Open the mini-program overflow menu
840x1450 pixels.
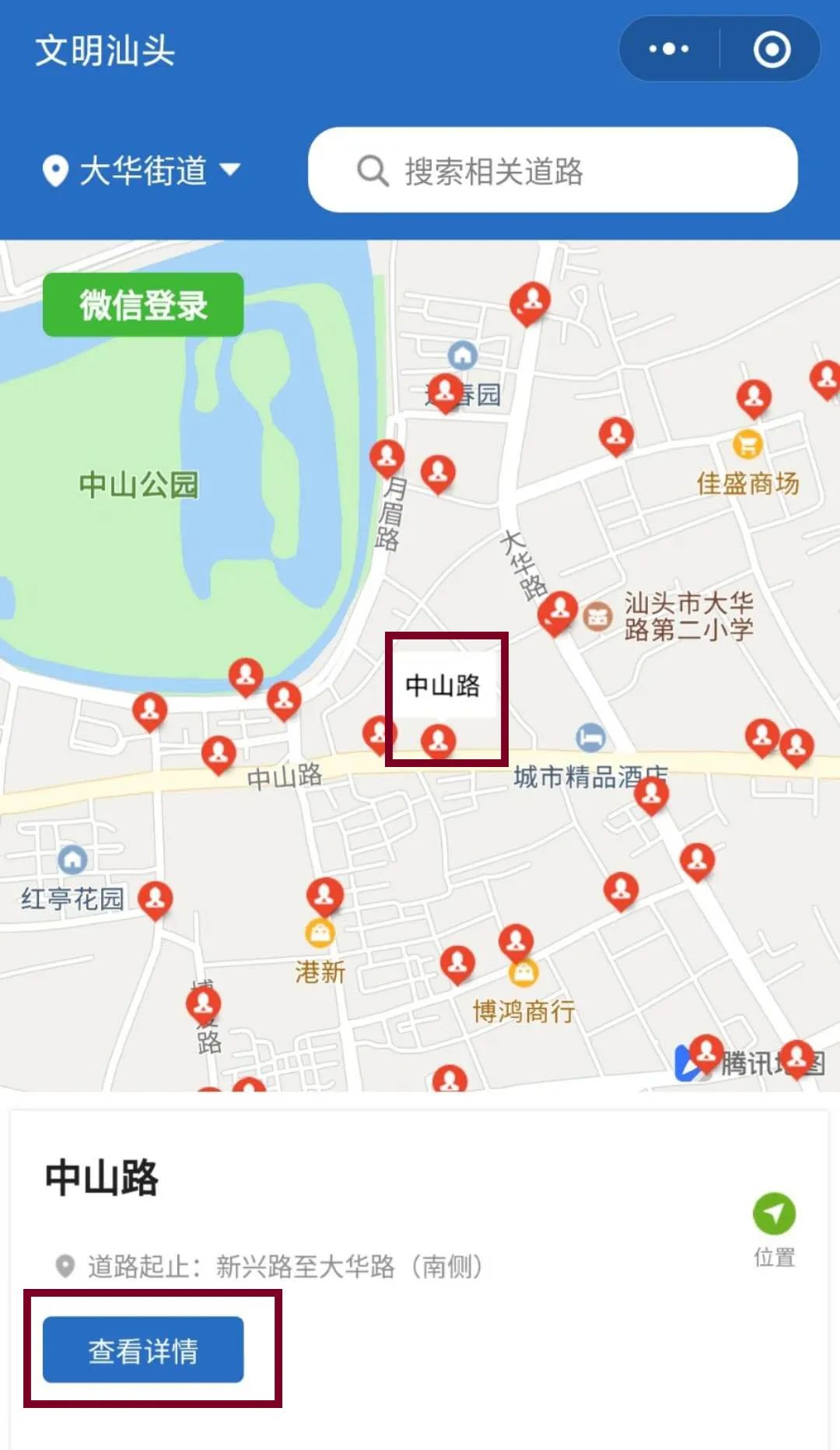point(669,49)
